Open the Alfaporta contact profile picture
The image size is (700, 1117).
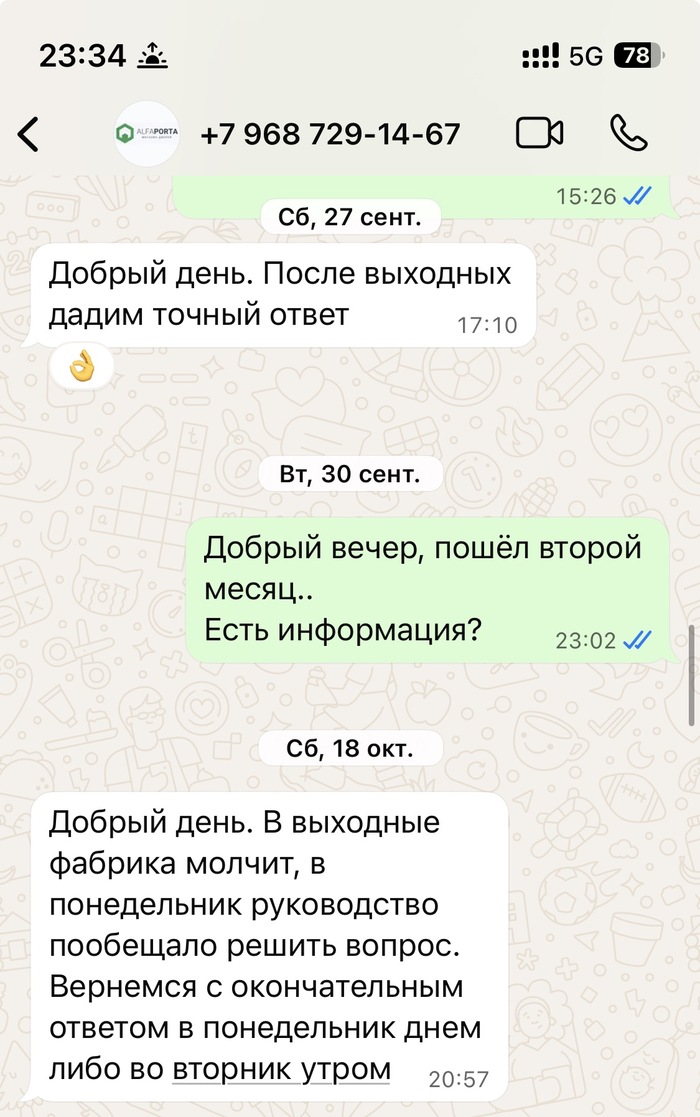147,133
